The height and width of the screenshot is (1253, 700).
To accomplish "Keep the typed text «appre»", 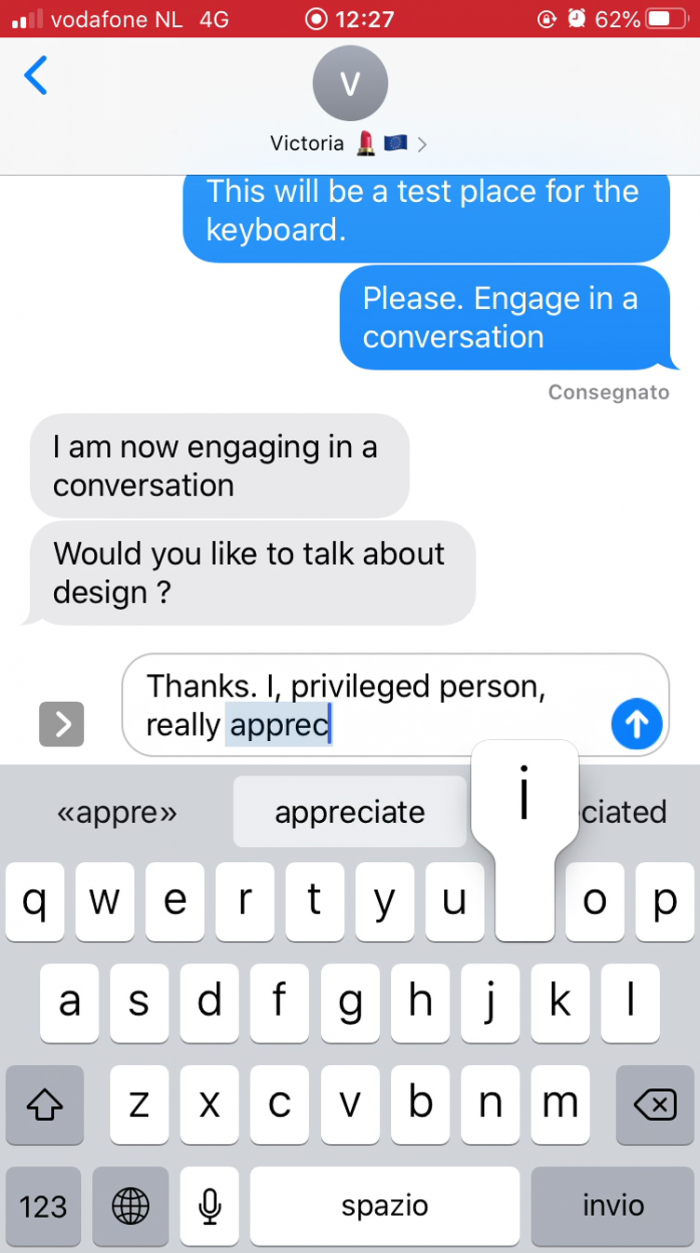I will pyautogui.click(x=117, y=812).
